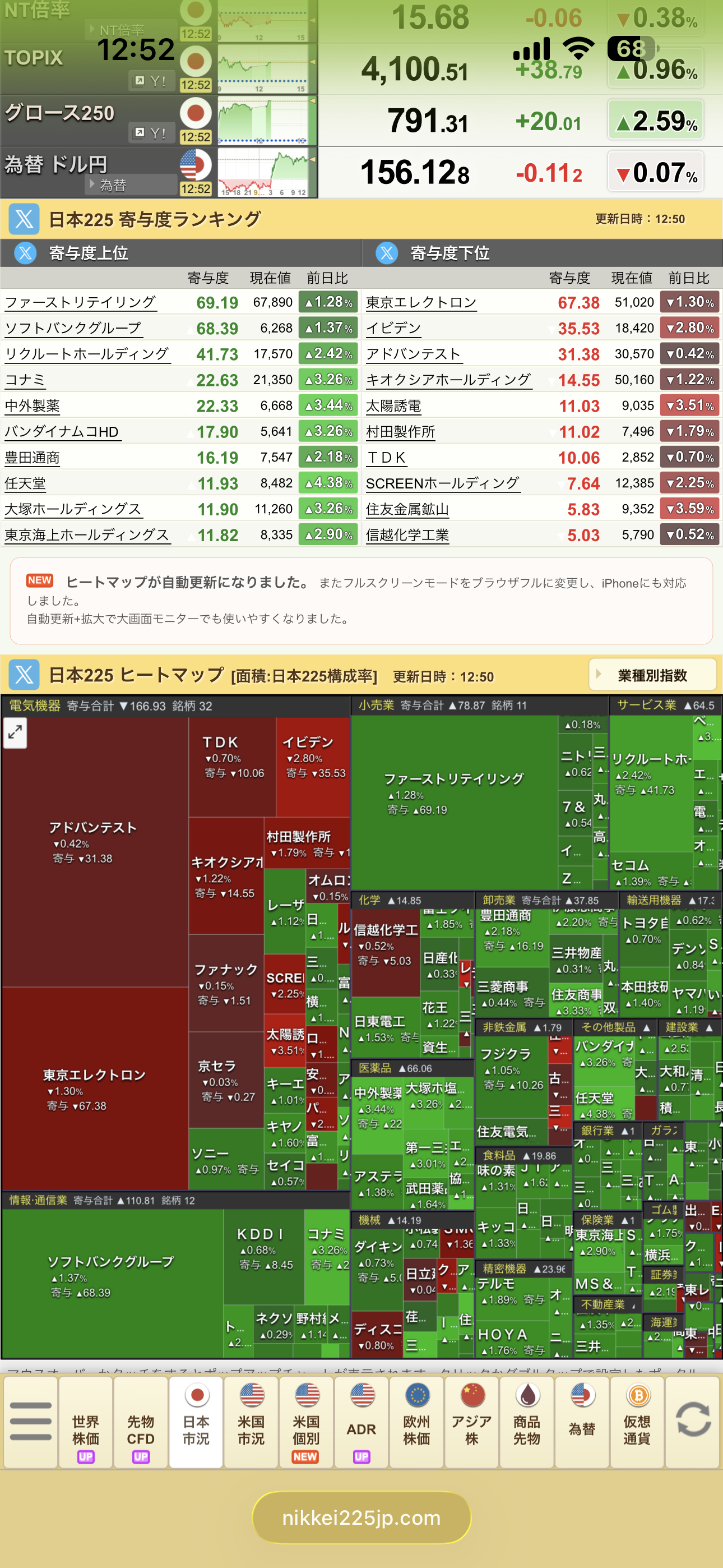Open the hamburger menu button
The image size is (723, 1568).
point(30,1423)
